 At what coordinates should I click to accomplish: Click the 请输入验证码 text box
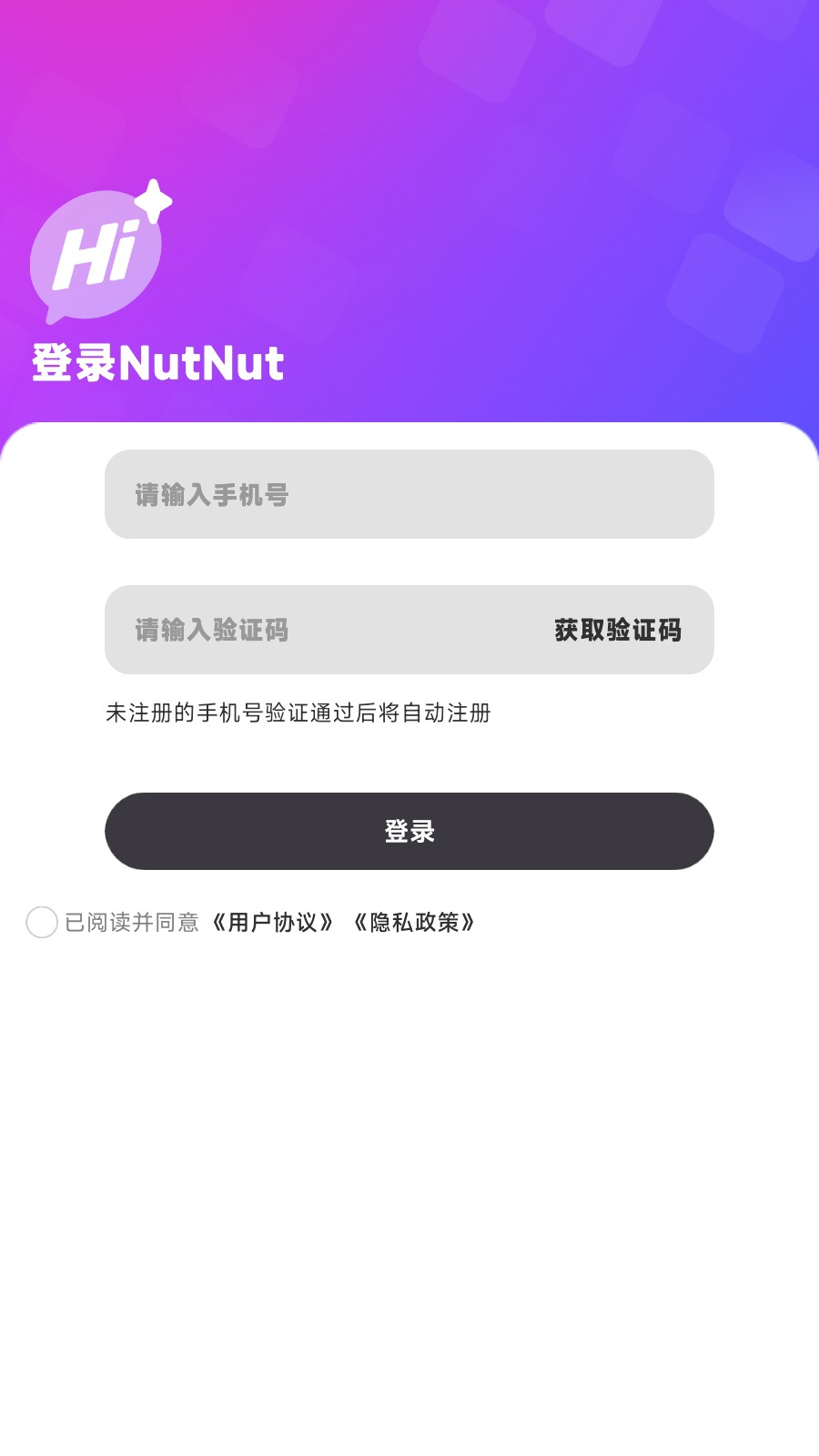pyautogui.click(x=211, y=630)
